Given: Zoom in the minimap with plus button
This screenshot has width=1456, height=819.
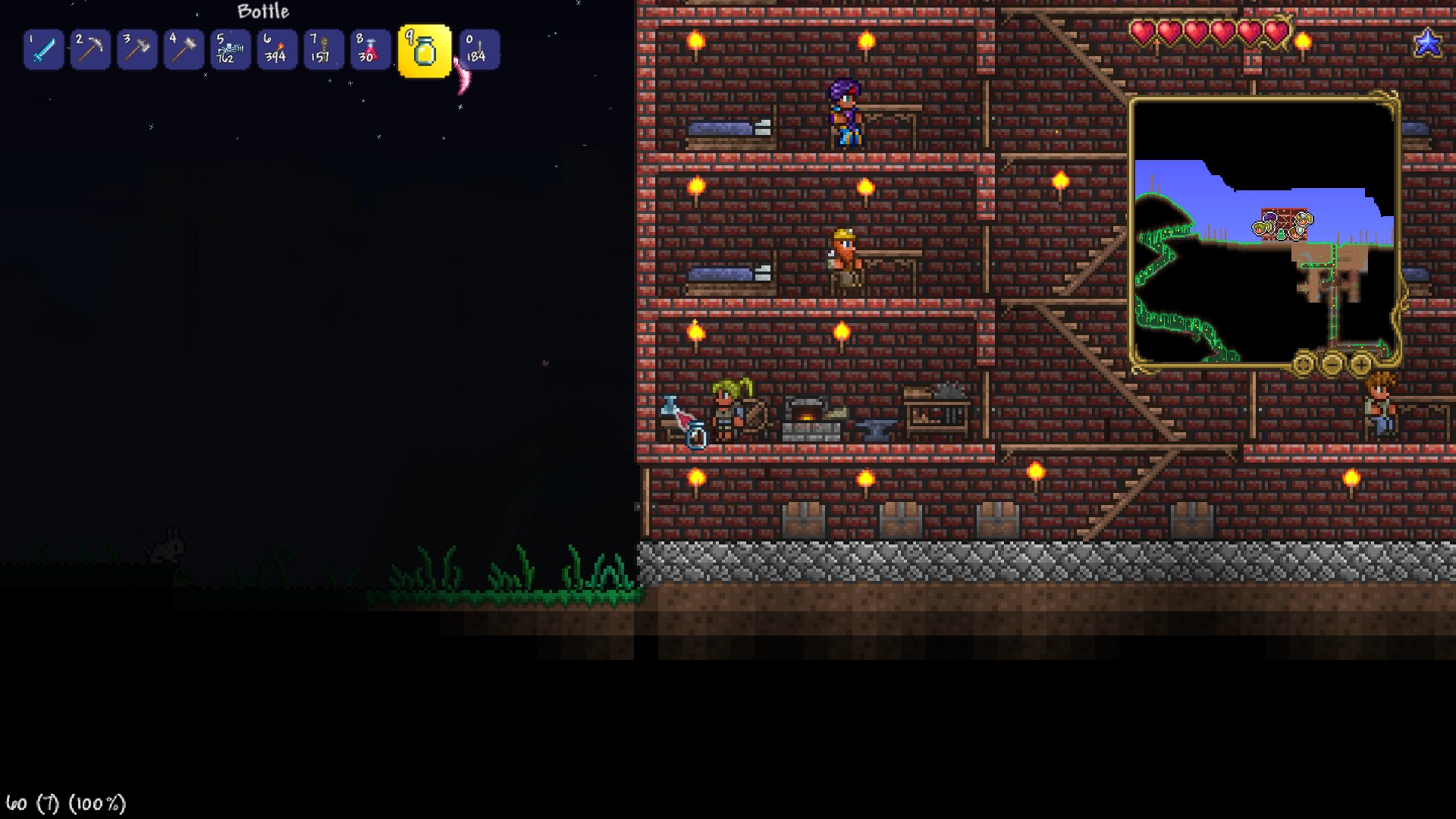Looking at the screenshot, I should pyautogui.click(x=1361, y=365).
